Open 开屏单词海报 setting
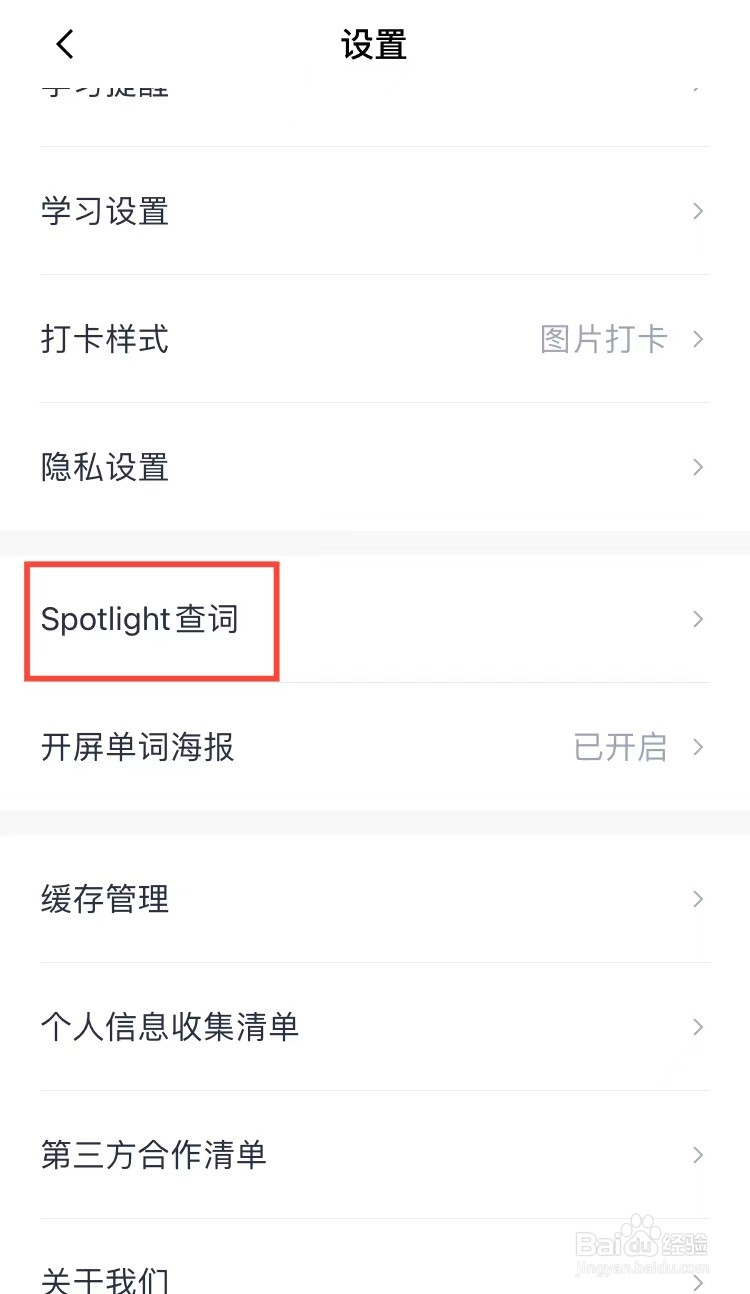 (375, 747)
